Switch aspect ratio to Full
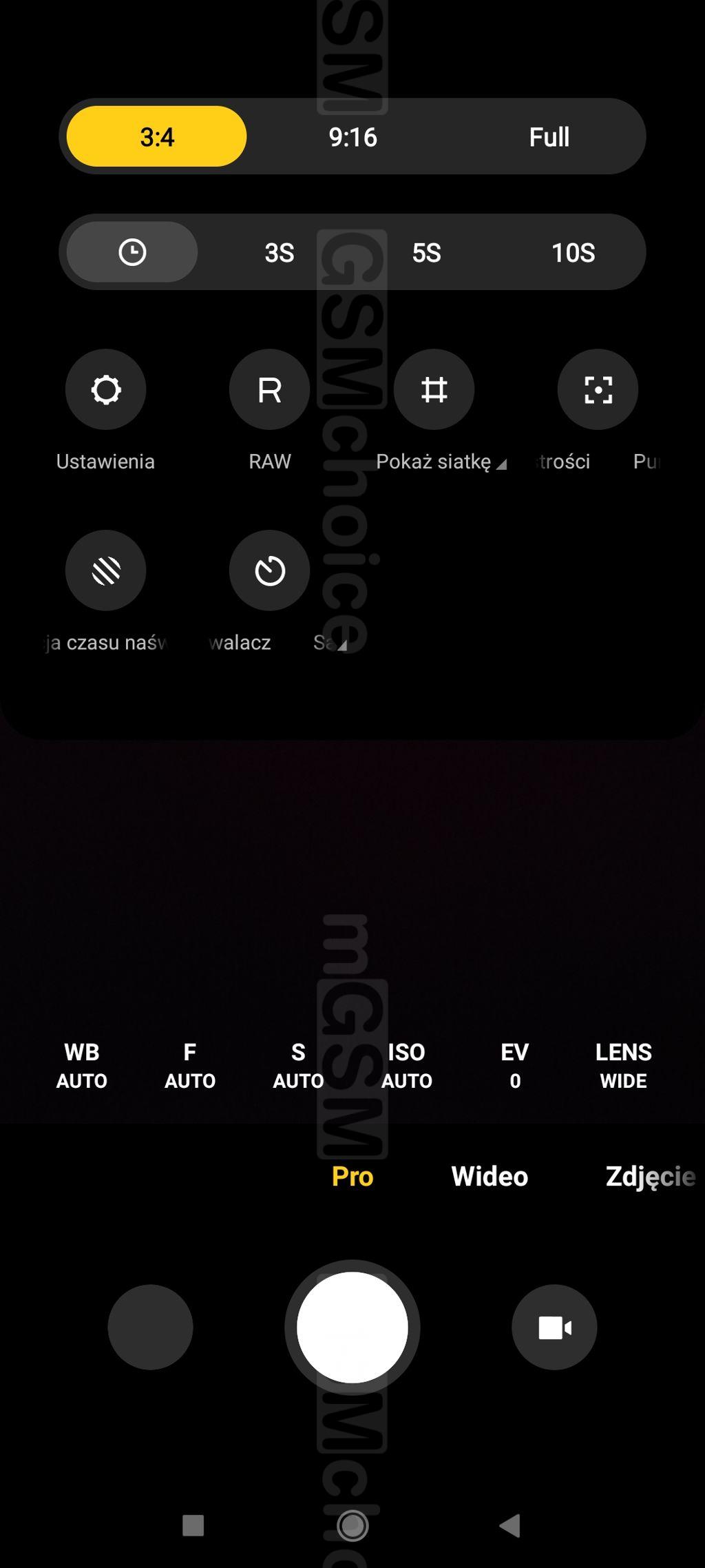The height and width of the screenshot is (1568, 705). pyautogui.click(x=549, y=137)
